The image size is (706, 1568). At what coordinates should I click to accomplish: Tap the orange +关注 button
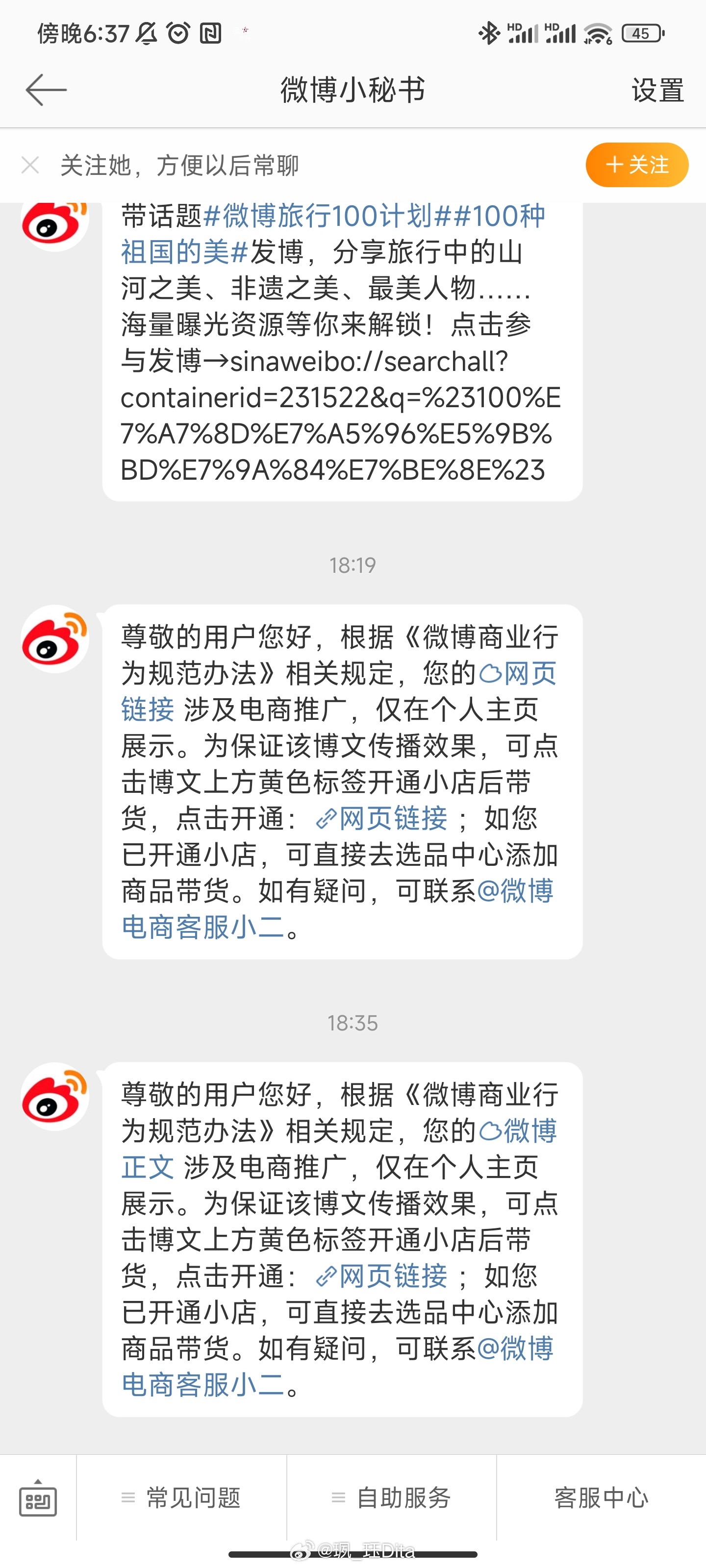point(636,165)
